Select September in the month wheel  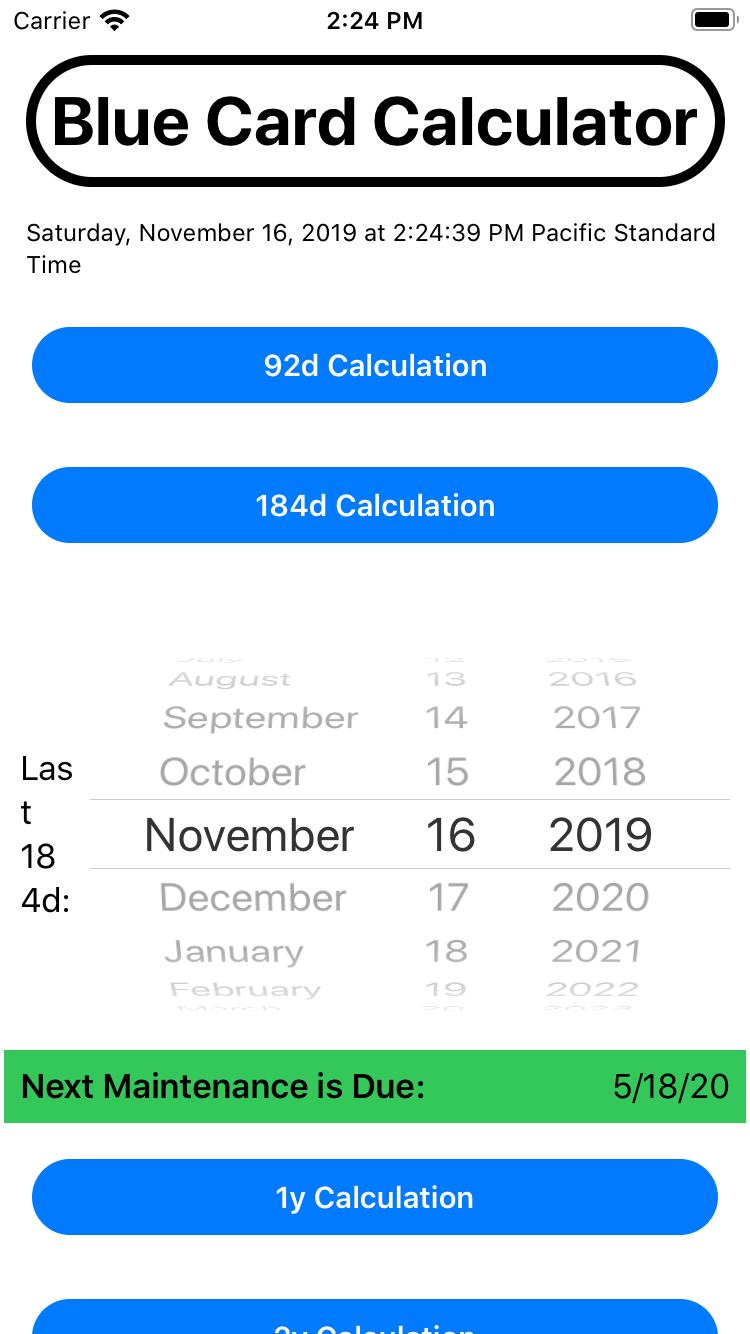(x=260, y=718)
